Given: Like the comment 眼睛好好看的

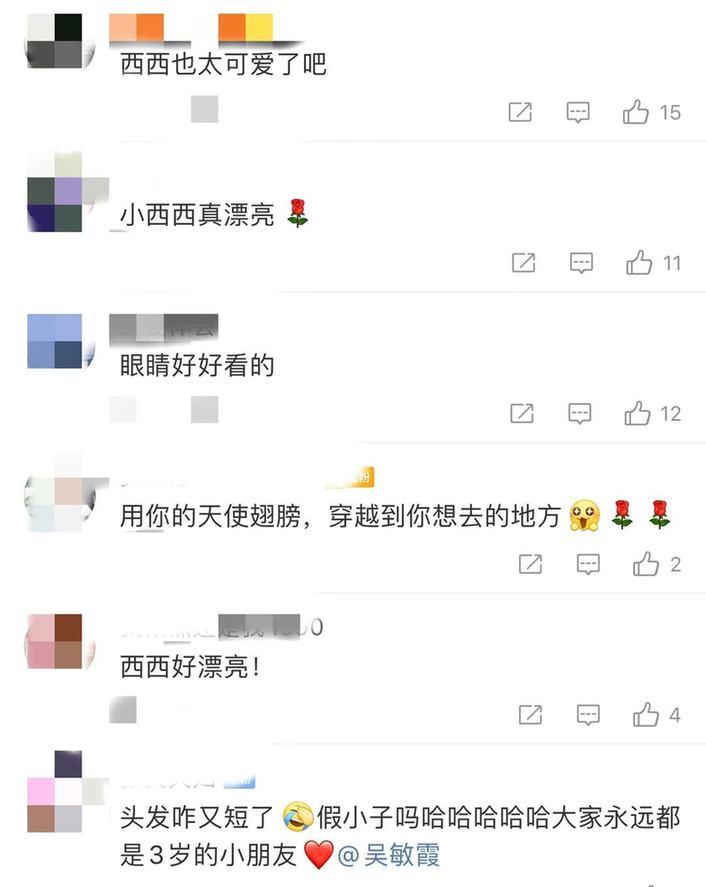Looking at the screenshot, I should (638, 413).
